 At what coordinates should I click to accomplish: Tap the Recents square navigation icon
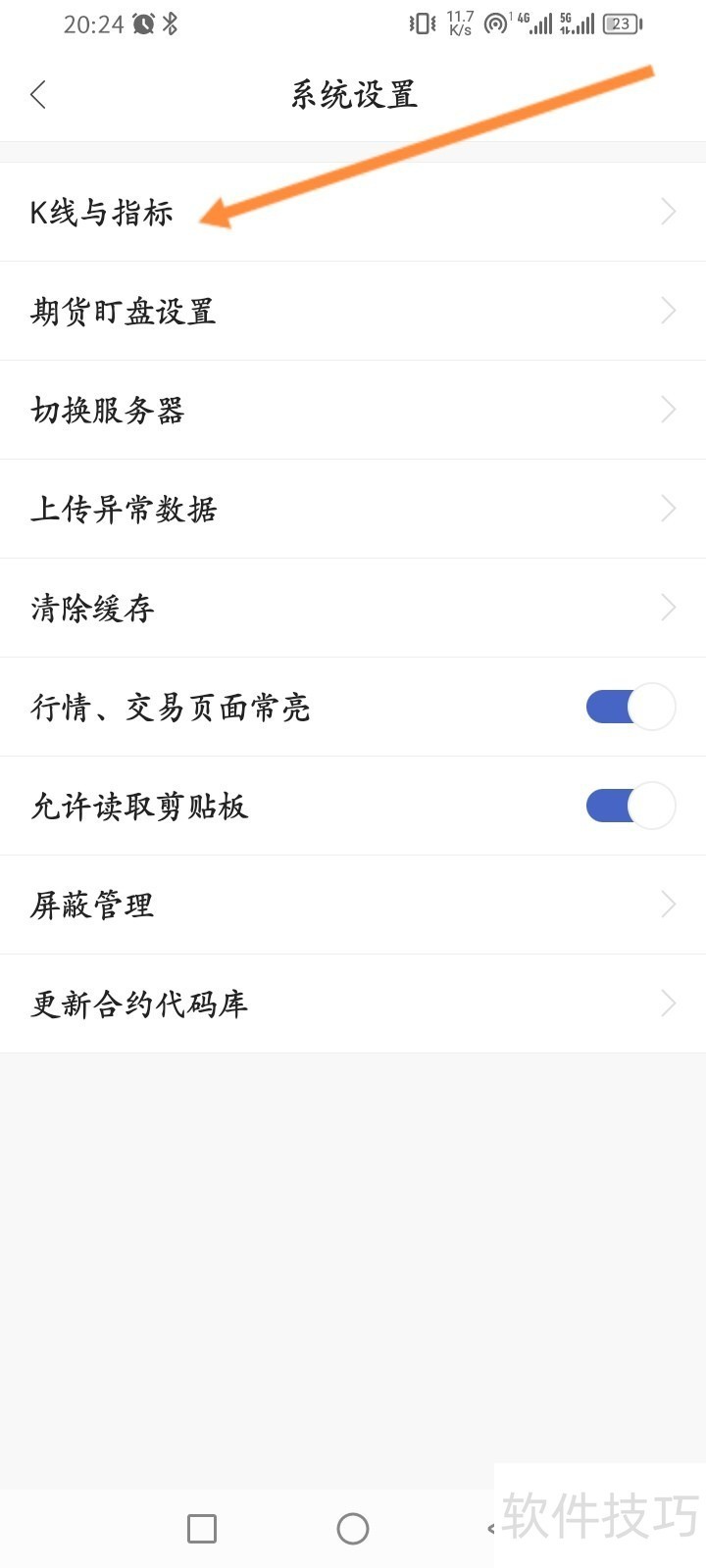pyautogui.click(x=201, y=1528)
